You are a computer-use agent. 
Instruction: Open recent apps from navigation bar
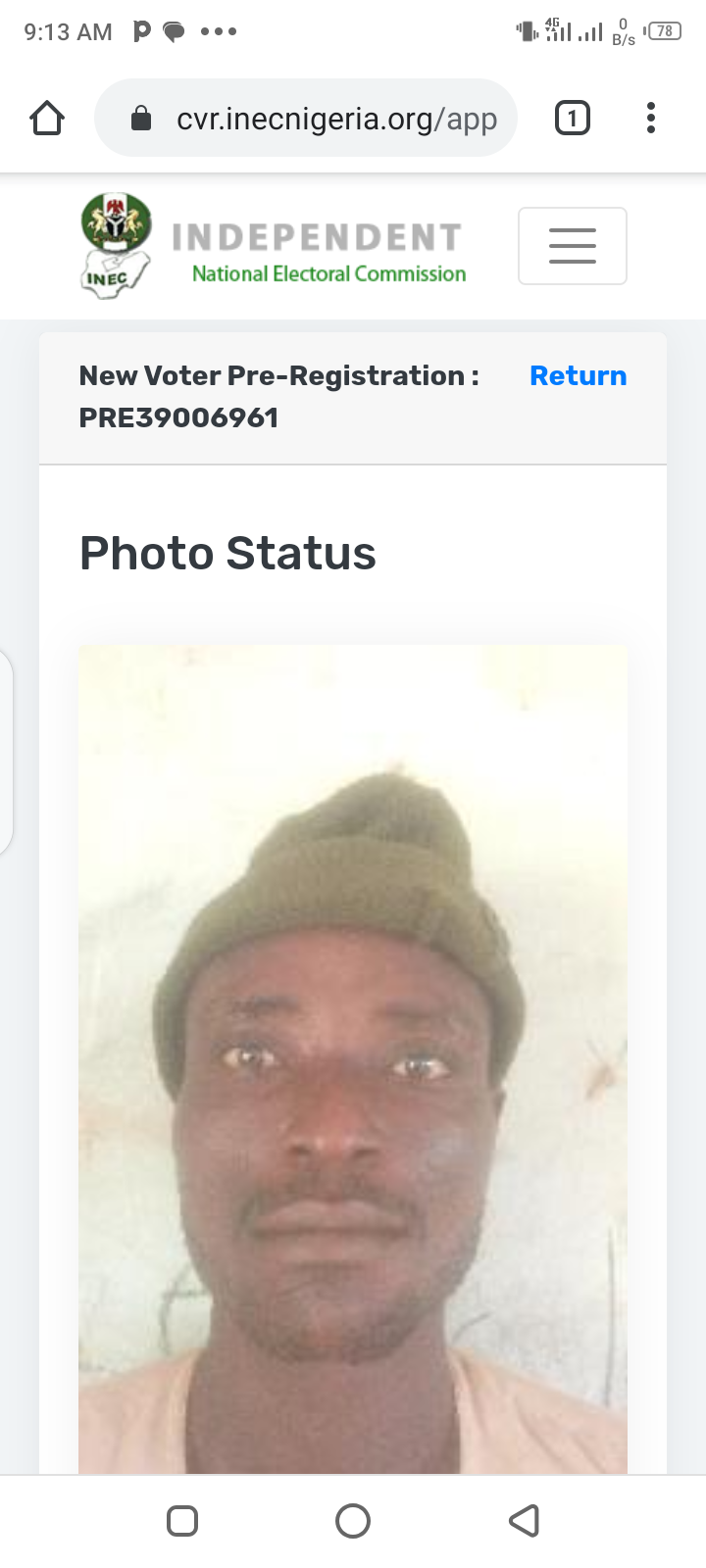(182, 1520)
